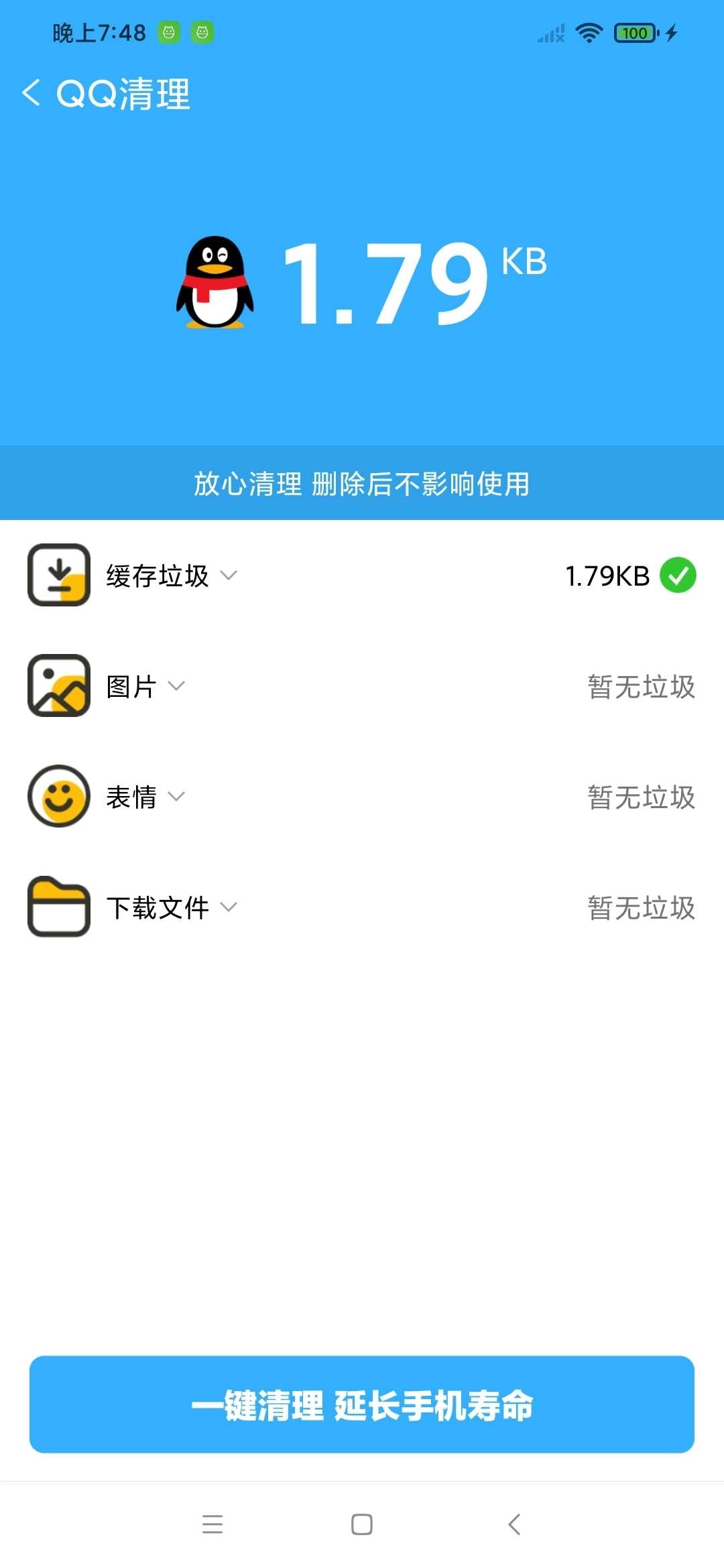Toggle selection of 图片 category row
This screenshot has width=724, height=1568.
point(362,685)
